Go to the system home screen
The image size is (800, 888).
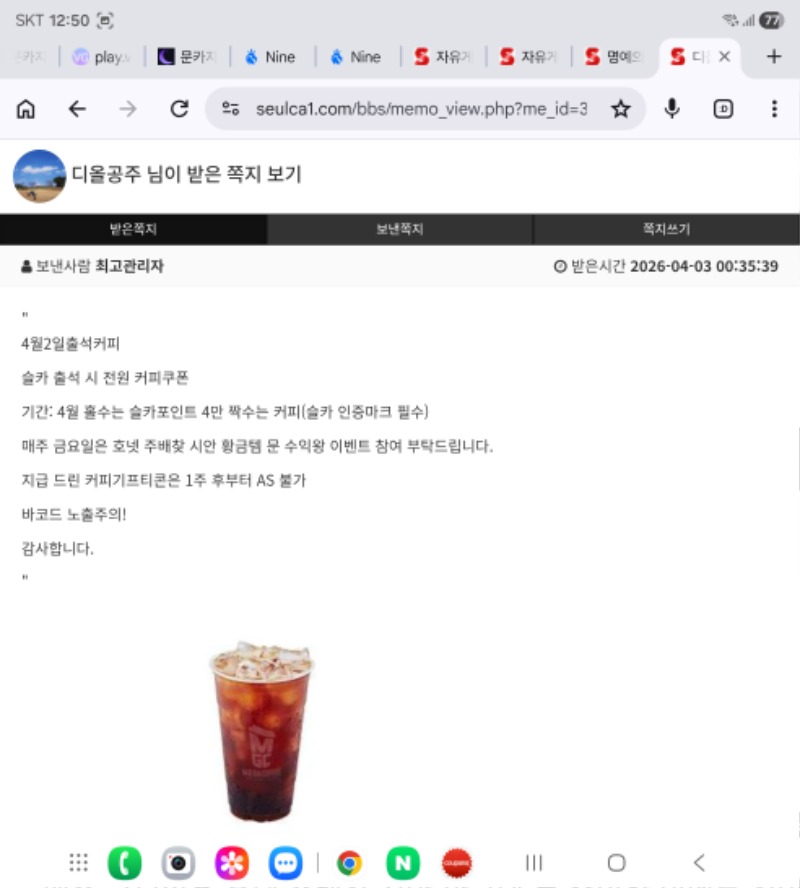coord(617,862)
